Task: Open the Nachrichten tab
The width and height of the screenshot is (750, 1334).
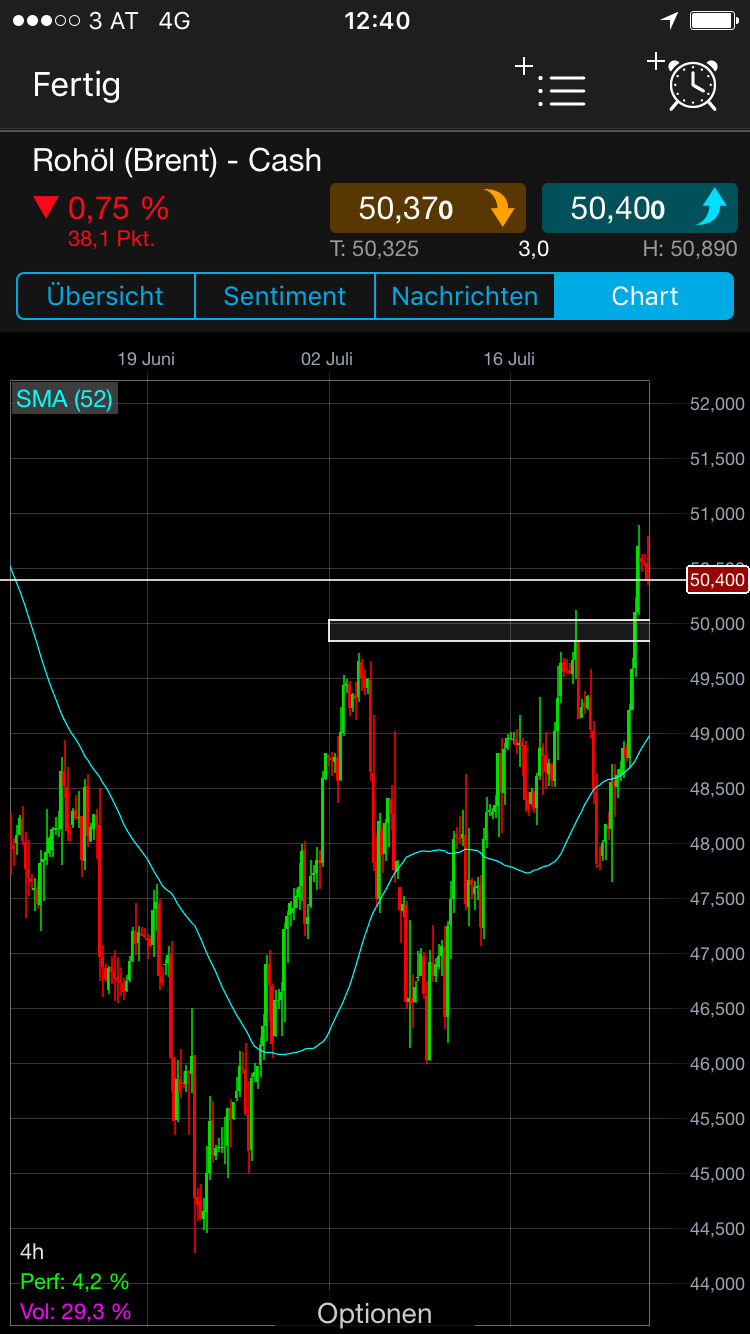Action: (x=464, y=296)
